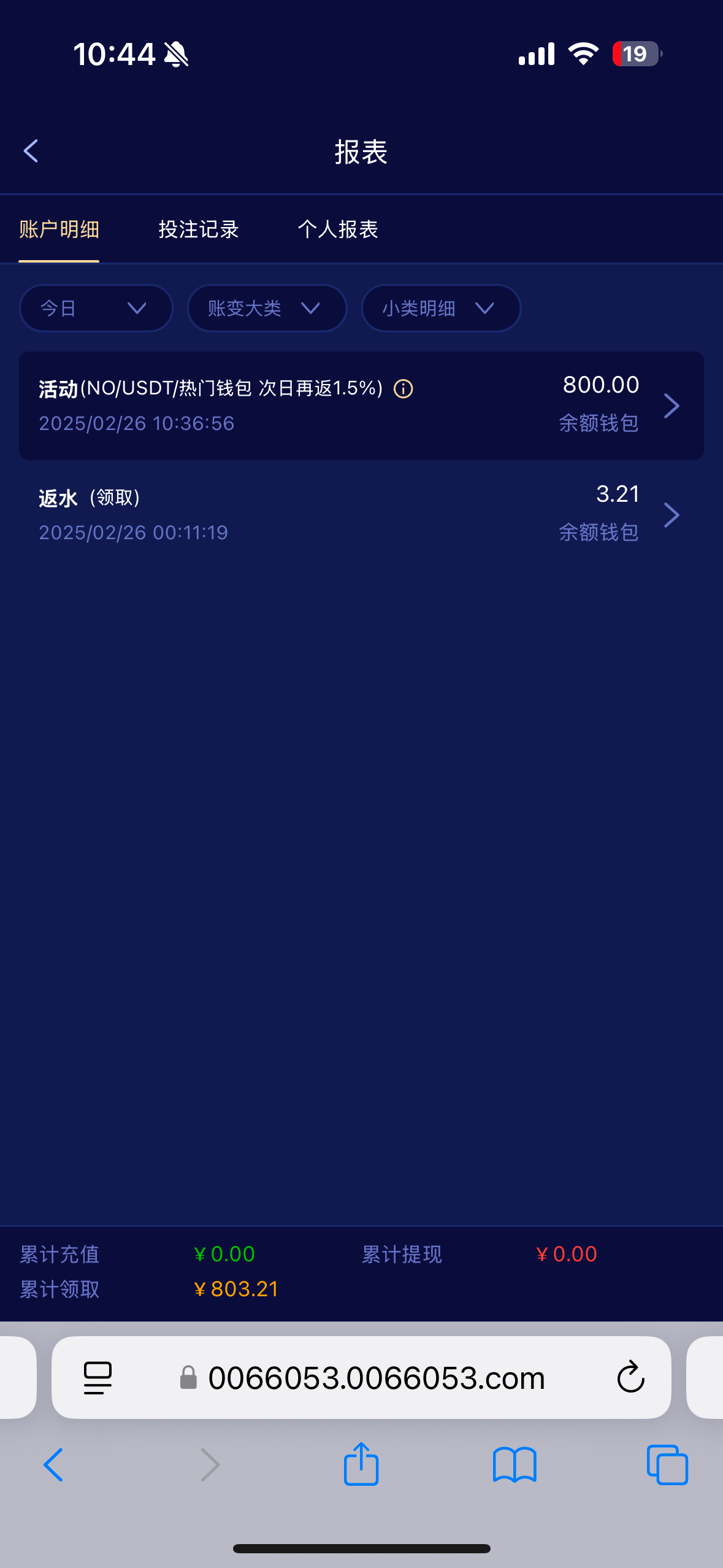723x1568 pixels.
Task: Switch to the 个人报表 tab
Action: coord(338,229)
